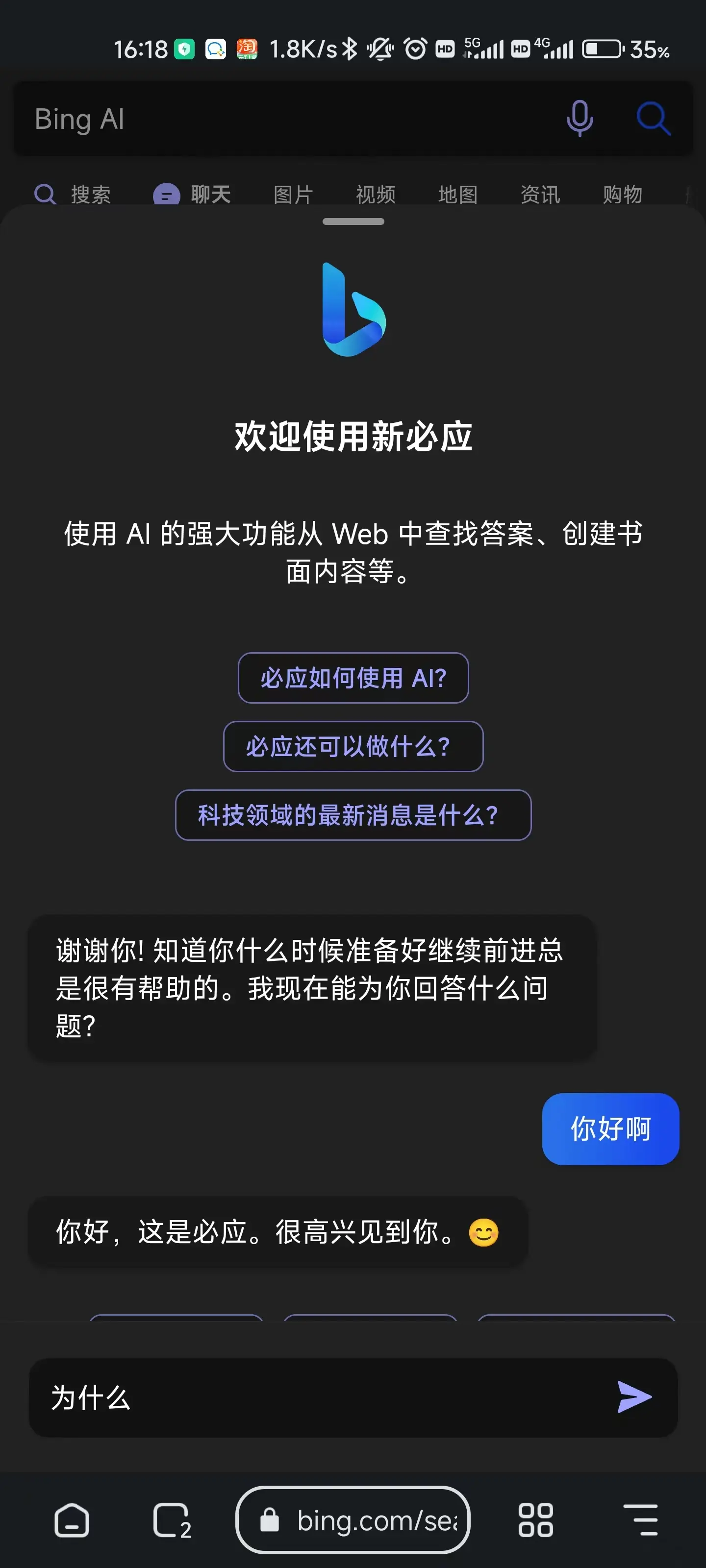This screenshot has width=706, height=1568.
Task: Switch to the 搜索 tab
Action: [73, 195]
